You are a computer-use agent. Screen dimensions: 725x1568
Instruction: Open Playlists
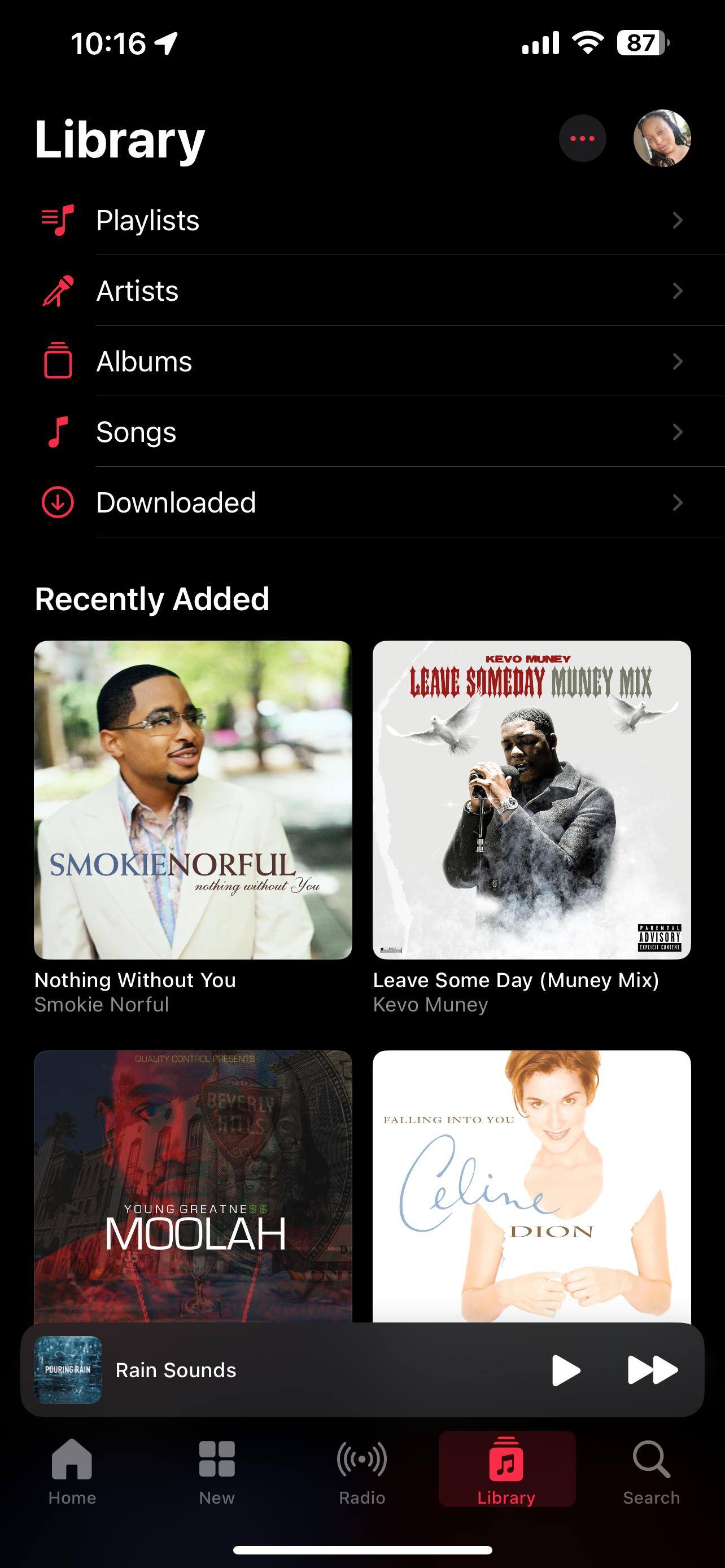point(362,220)
